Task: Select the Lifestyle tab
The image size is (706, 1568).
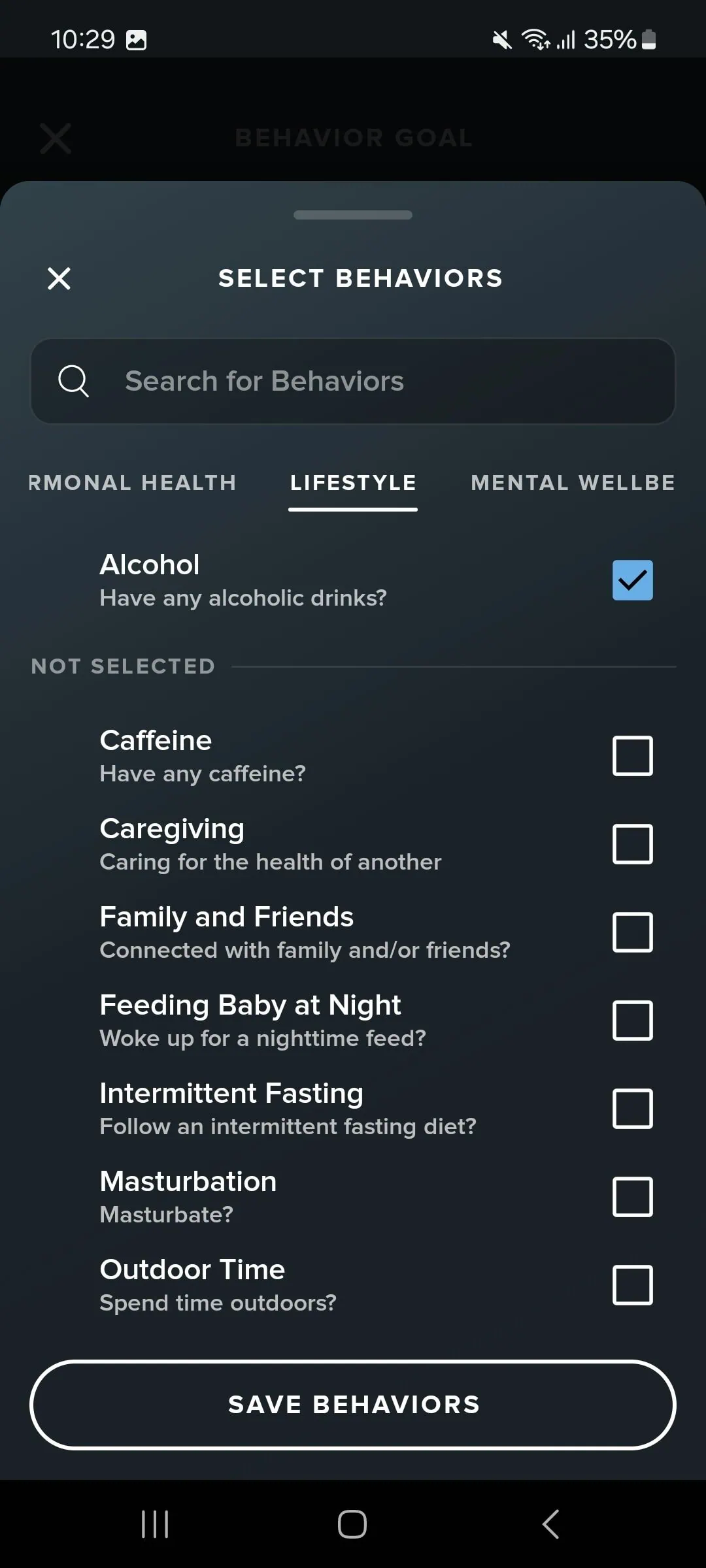Action: pos(353,483)
